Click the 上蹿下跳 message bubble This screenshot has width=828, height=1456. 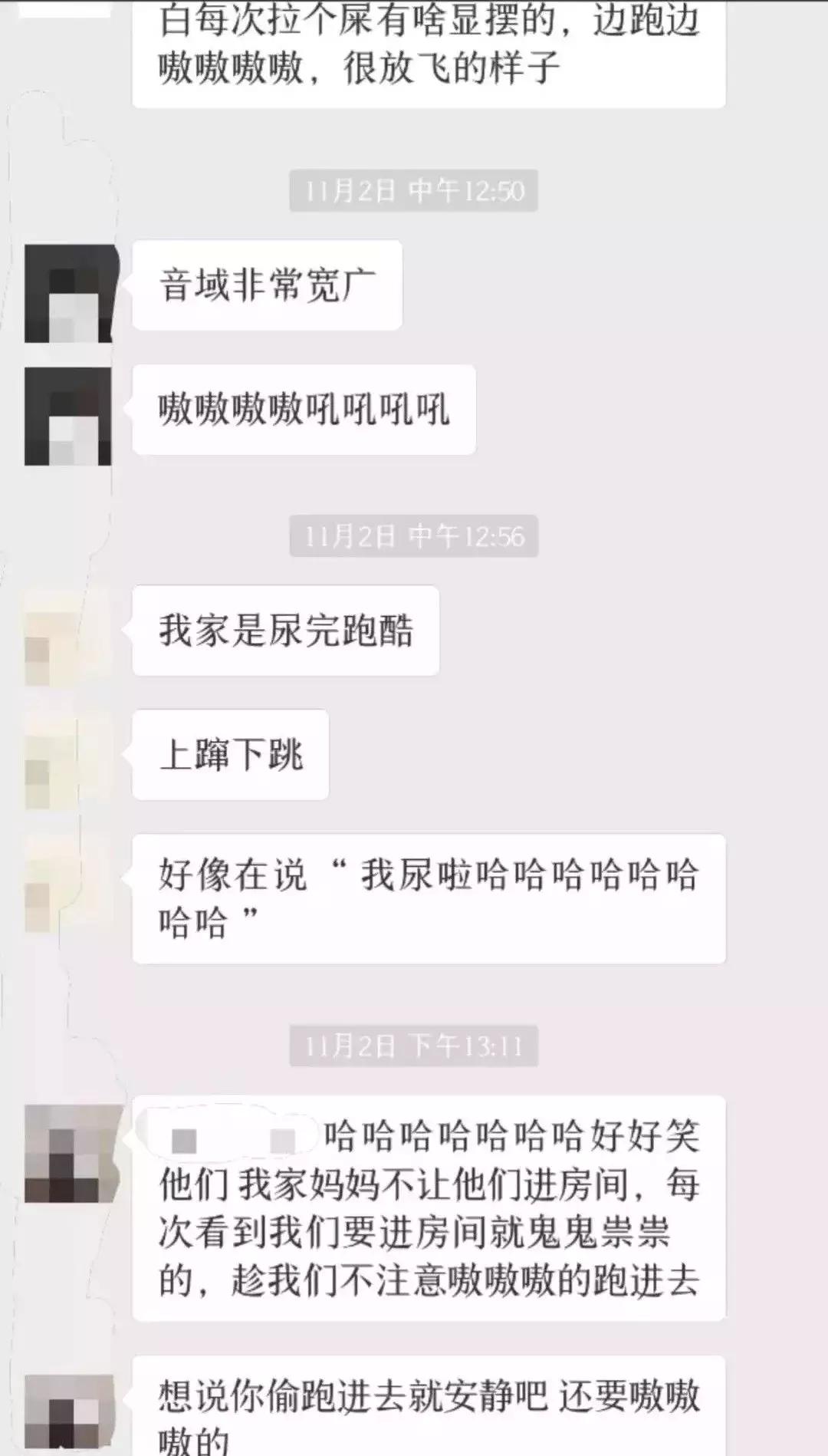(x=230, y=754)
